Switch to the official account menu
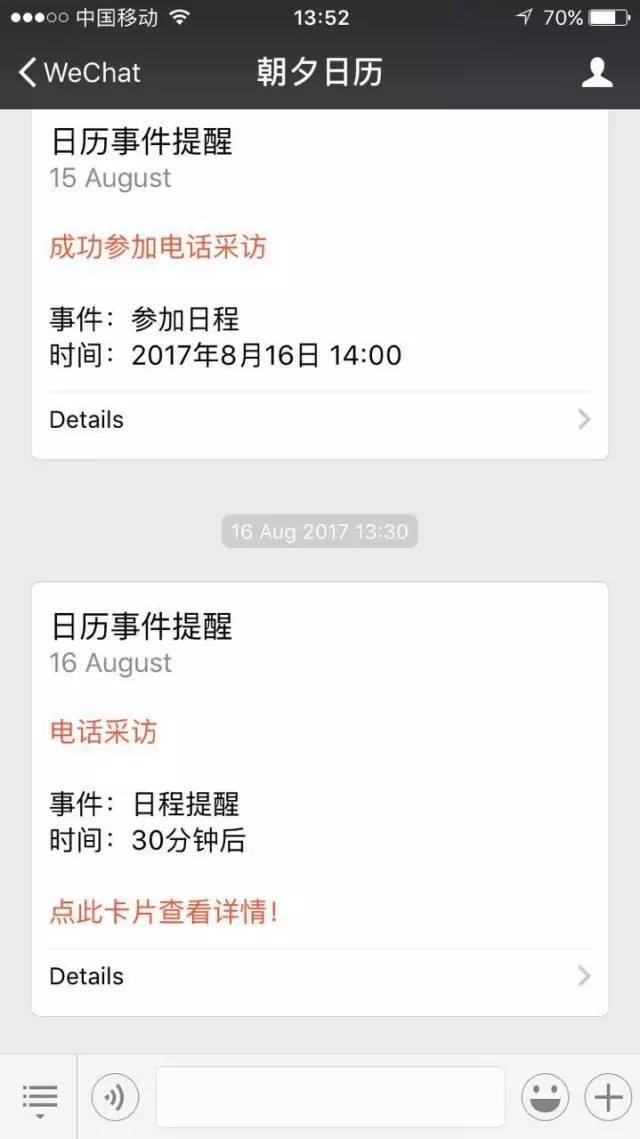Screen dimensions: 640x1139 tap(39, 1097)
